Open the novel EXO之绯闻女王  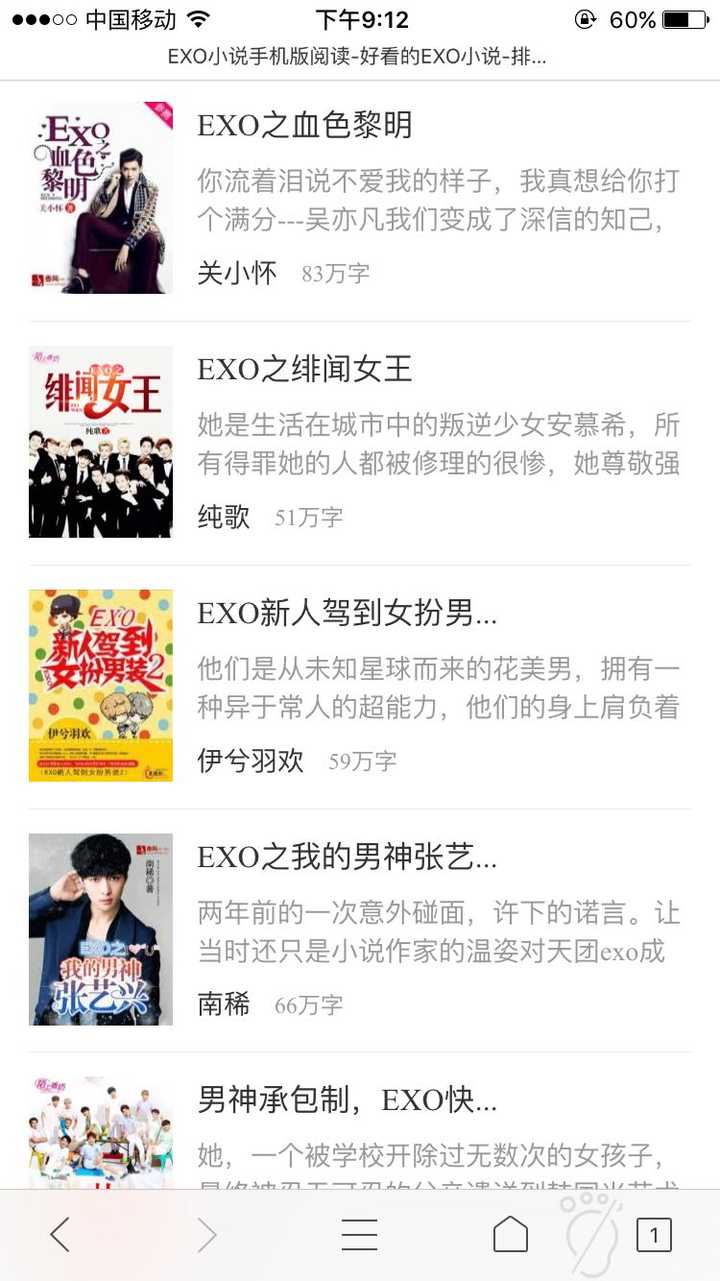pyautogui.click(x=305, y=370)
